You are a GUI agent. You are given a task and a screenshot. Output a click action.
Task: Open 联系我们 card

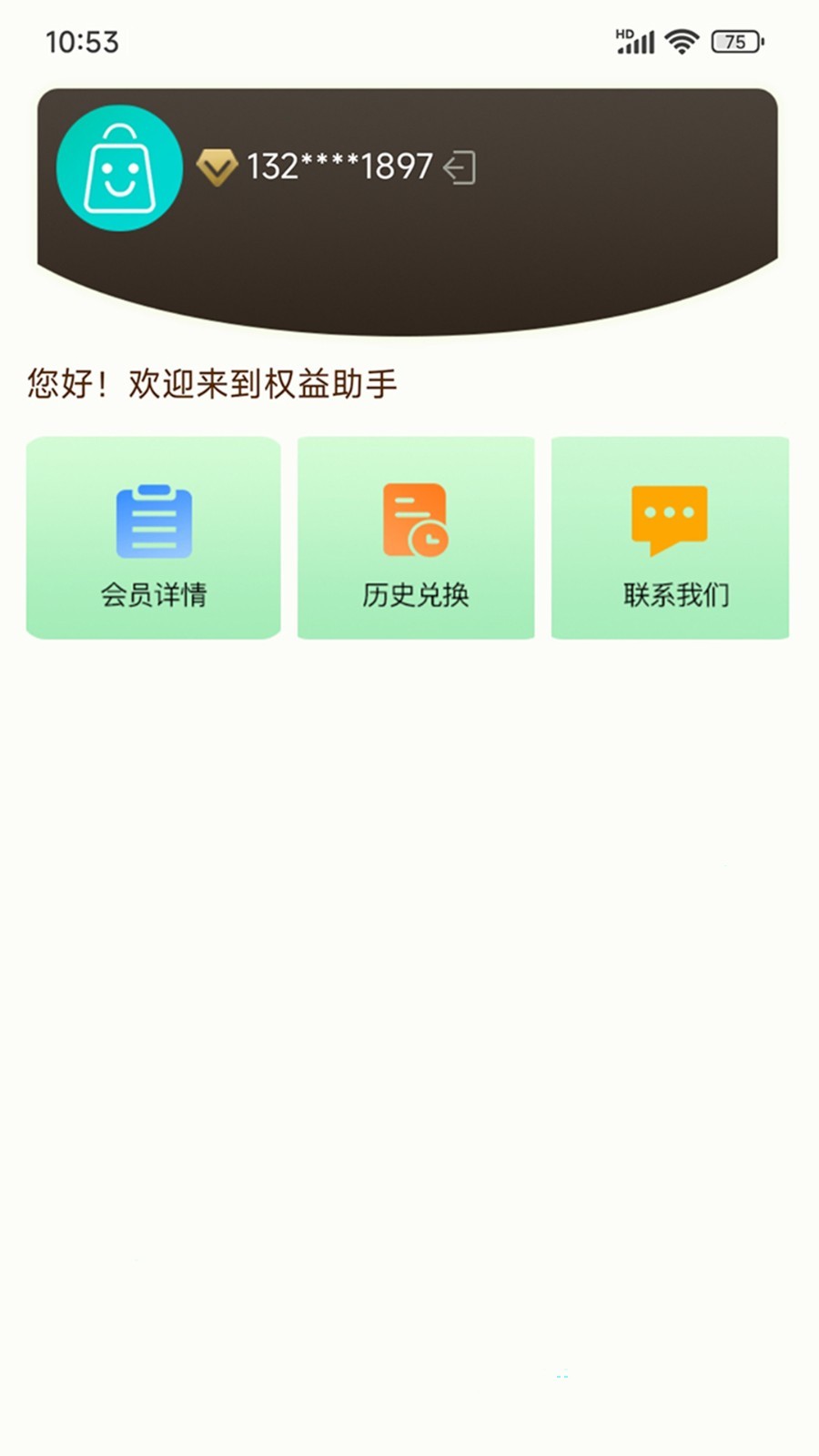coord(670,538)
